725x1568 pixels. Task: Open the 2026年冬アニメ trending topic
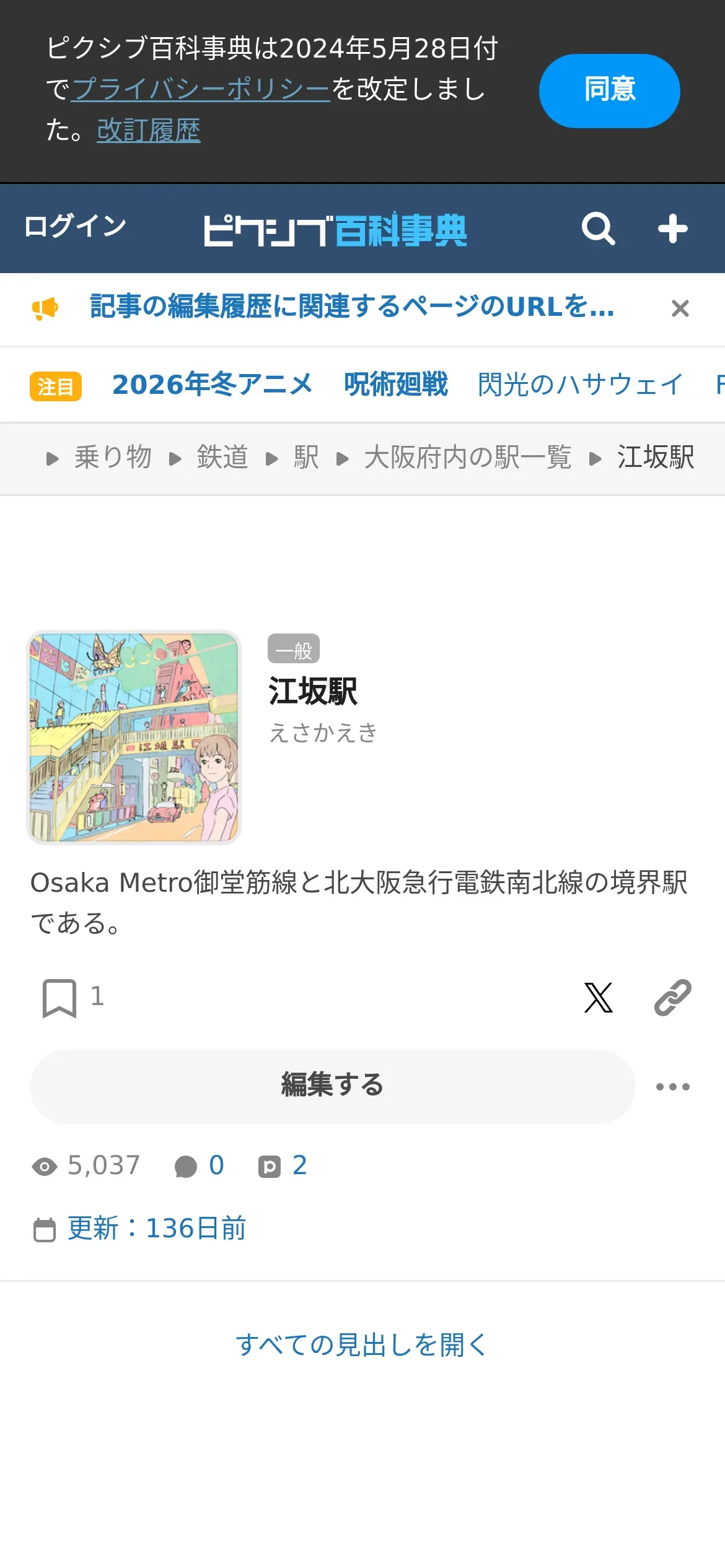[213, 385]
